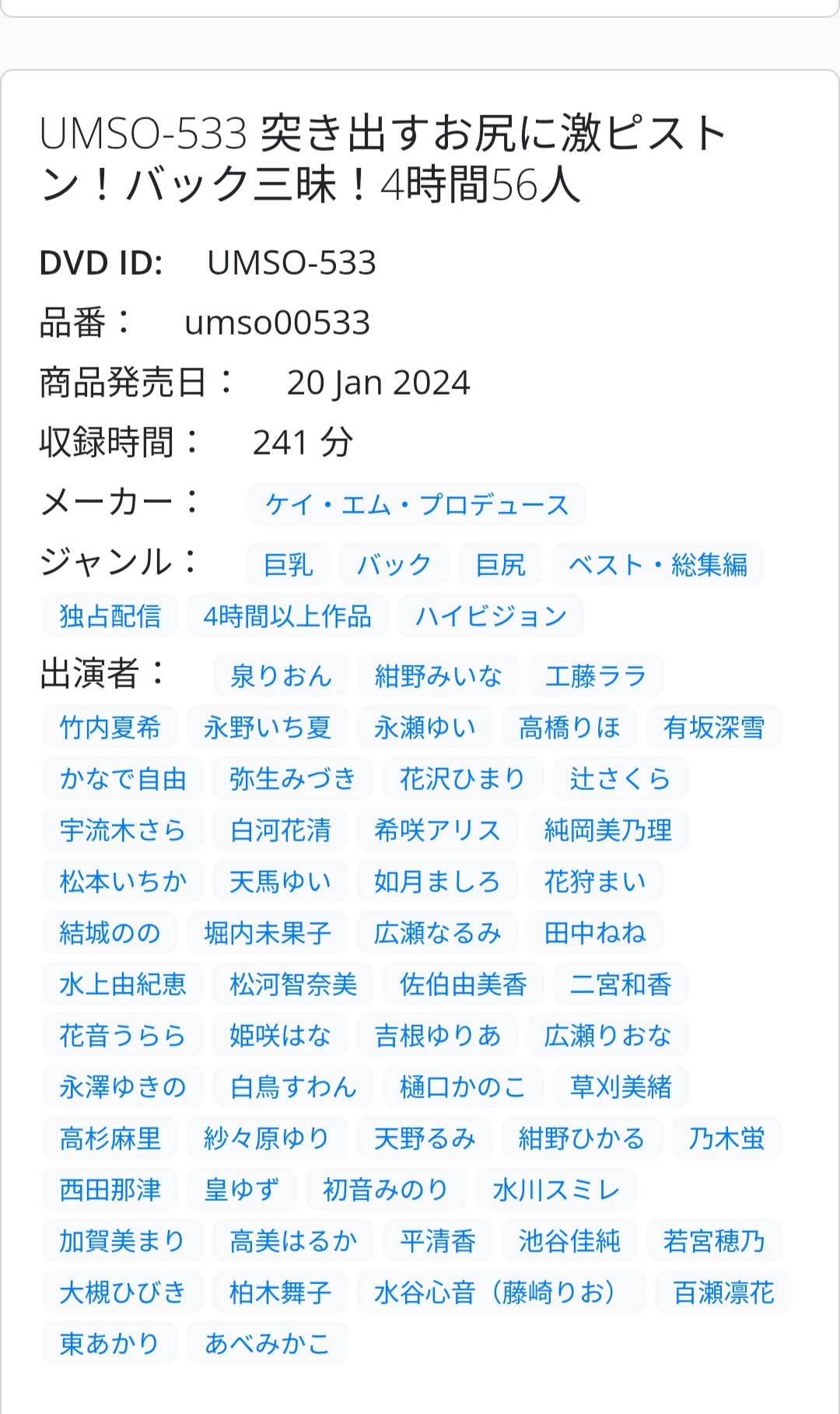
Task: Open the 独占配信 tag
Action: [109, 616]
